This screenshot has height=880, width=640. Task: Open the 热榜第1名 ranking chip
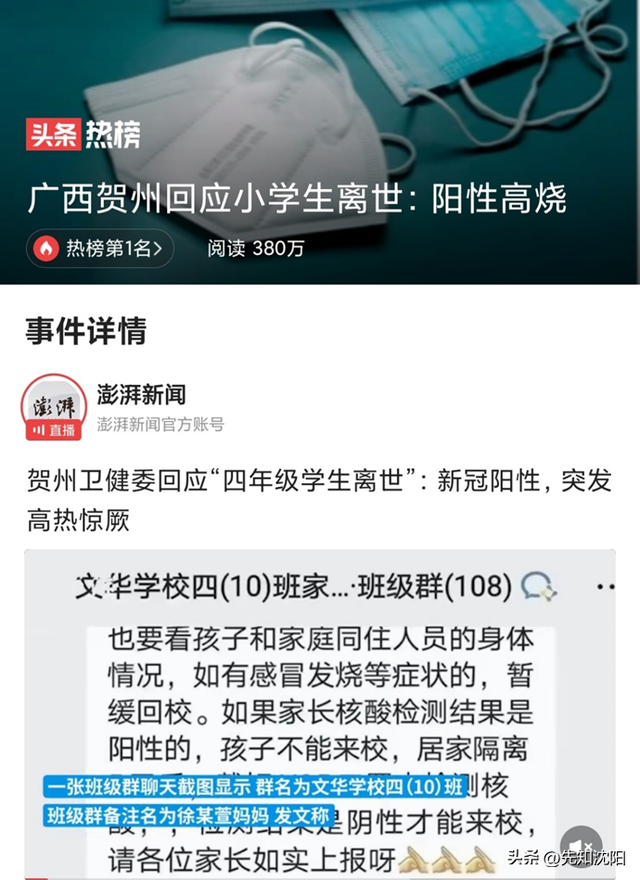100,248
